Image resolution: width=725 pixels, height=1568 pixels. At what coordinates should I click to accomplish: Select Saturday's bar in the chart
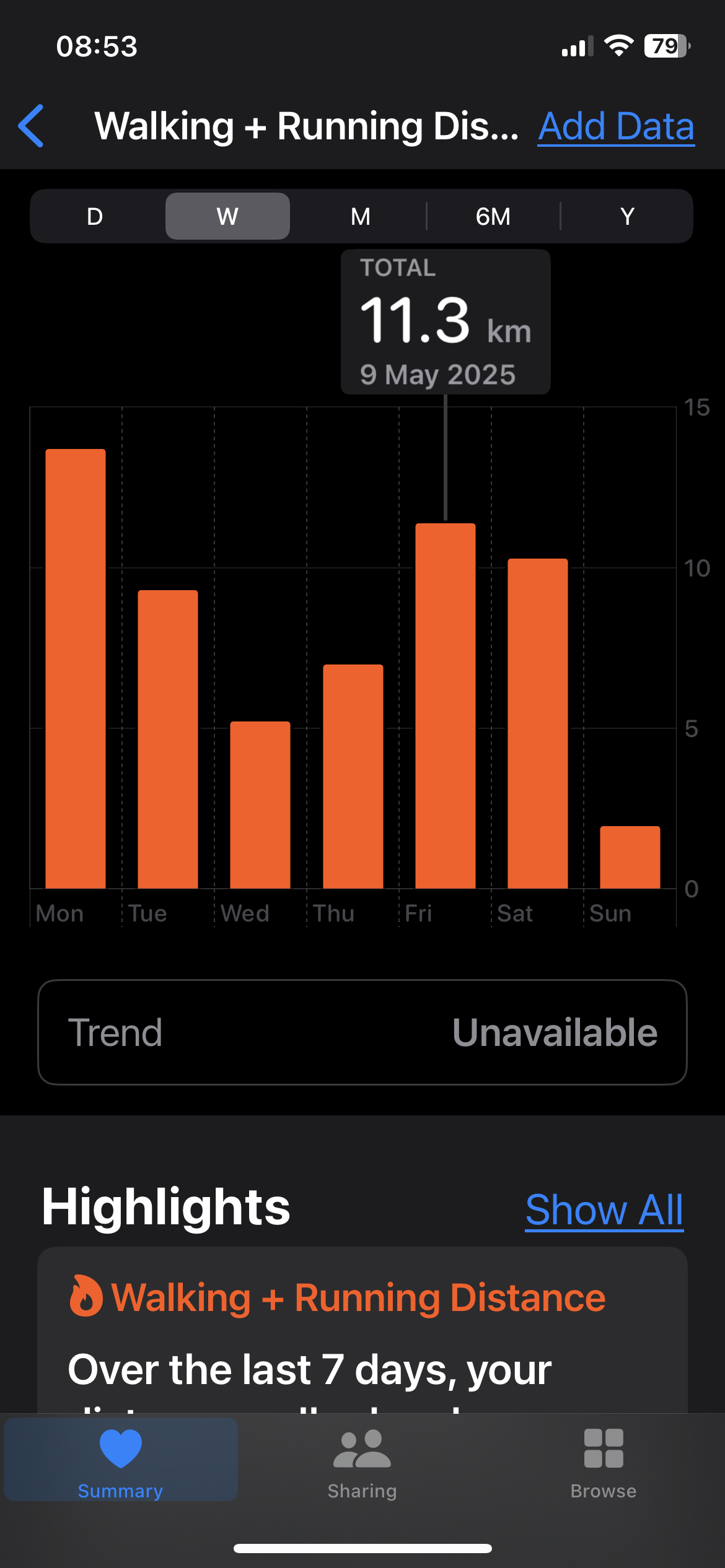(x=538, y=723)
